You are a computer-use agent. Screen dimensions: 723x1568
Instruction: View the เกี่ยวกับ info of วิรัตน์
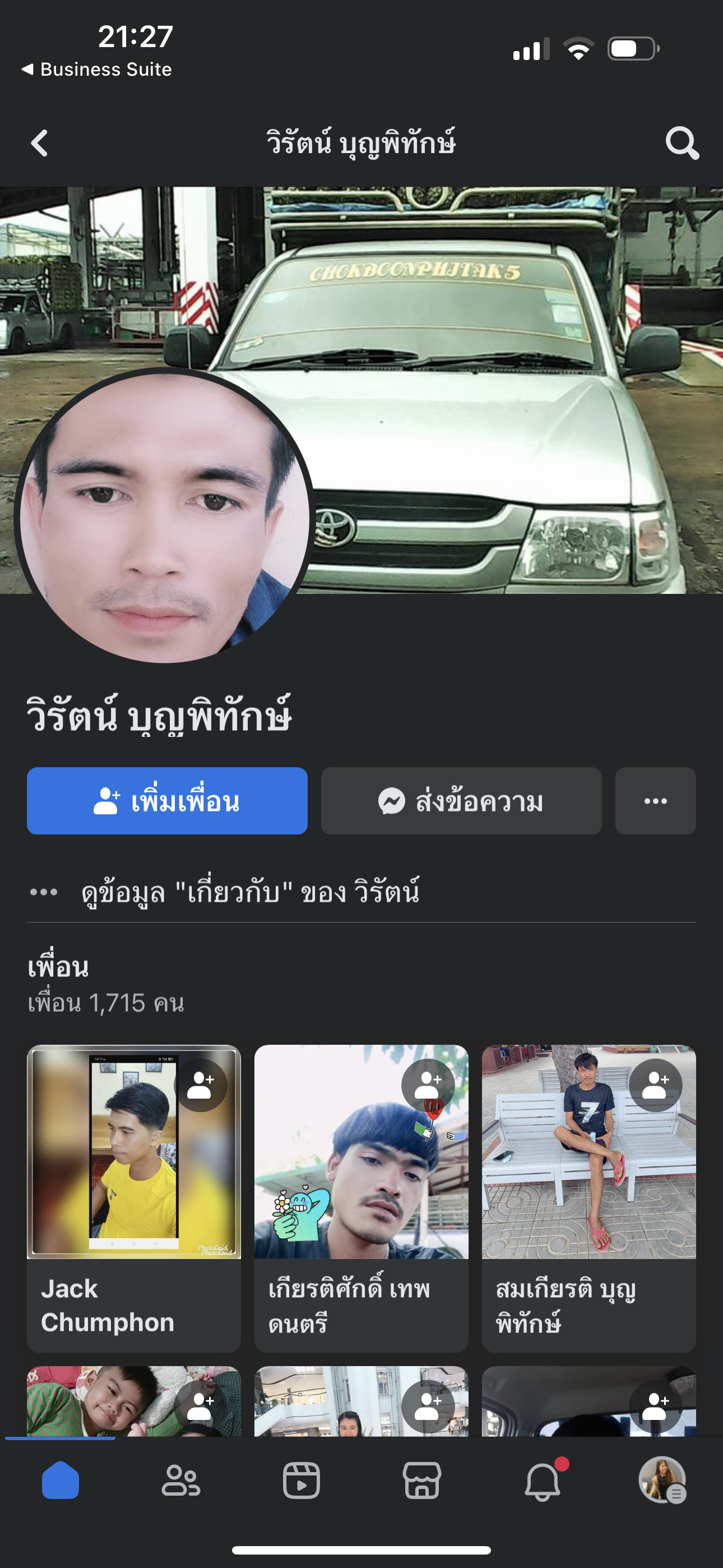pyautogui.click(x=249, y=892)
